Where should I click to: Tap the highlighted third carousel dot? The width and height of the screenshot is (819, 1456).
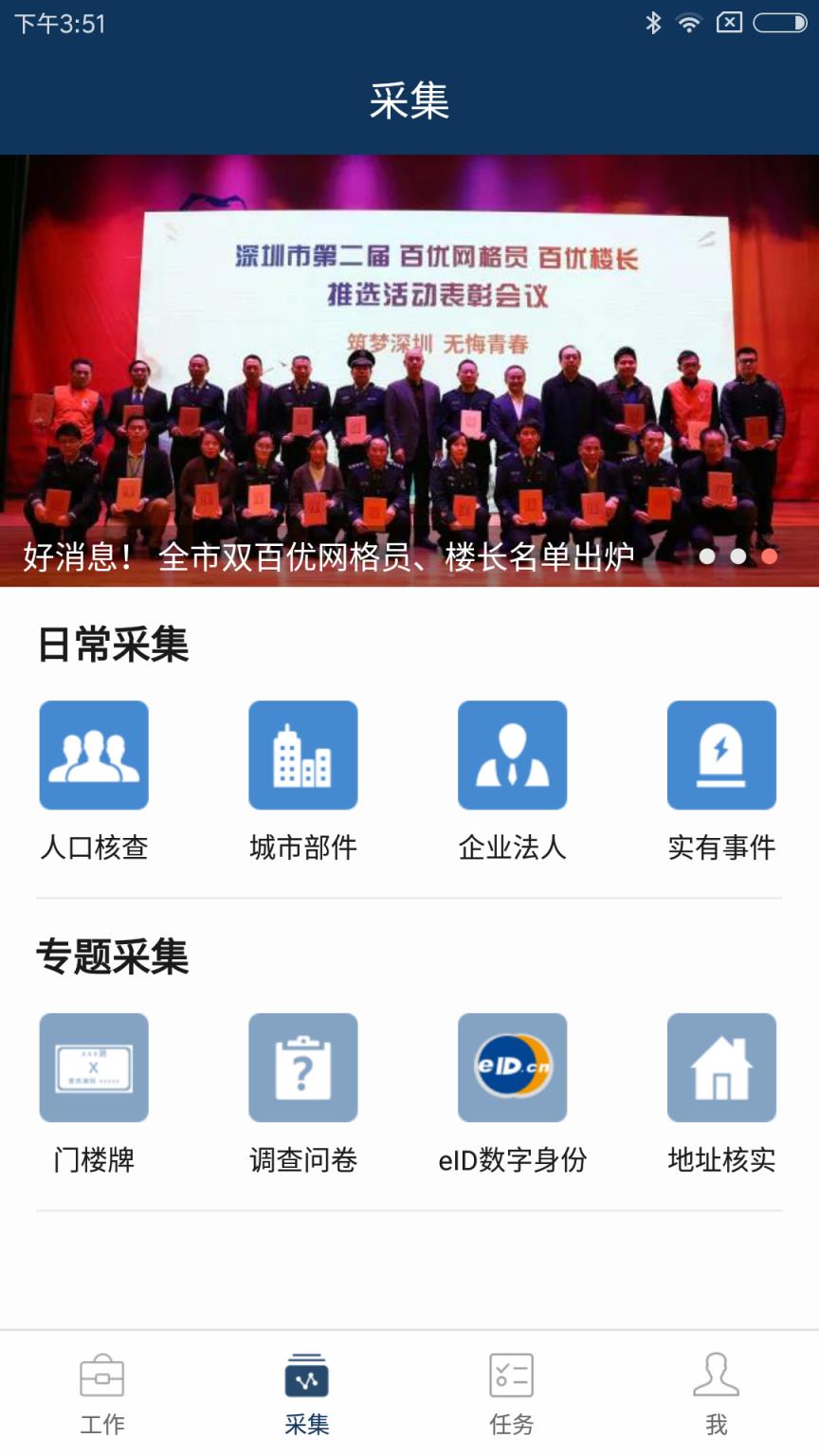coord(770,558)
